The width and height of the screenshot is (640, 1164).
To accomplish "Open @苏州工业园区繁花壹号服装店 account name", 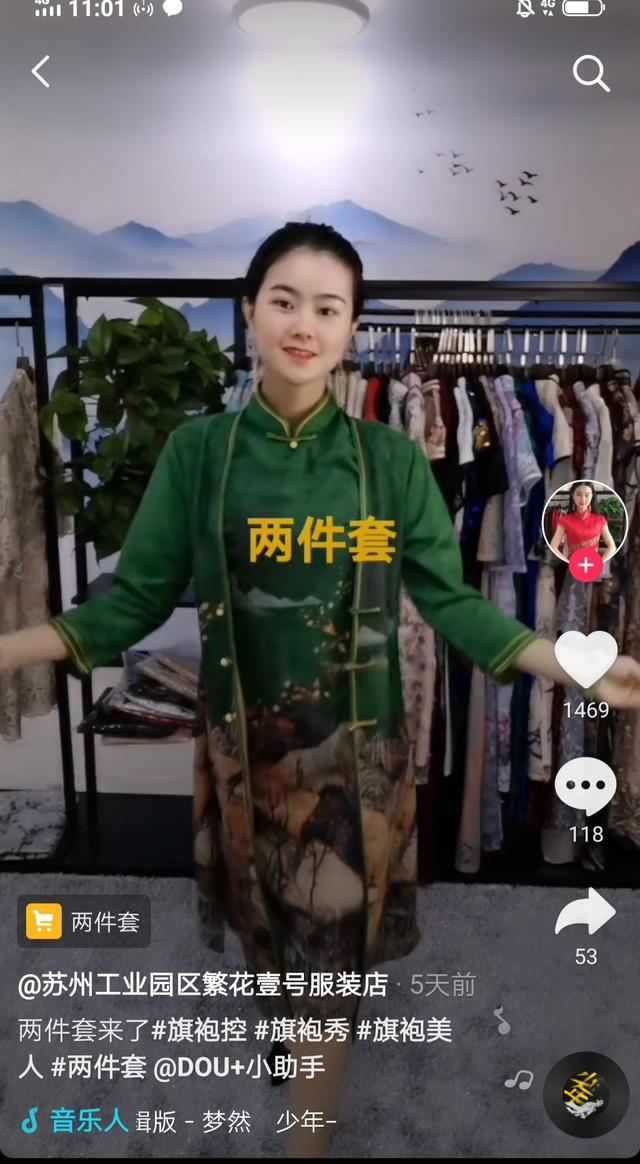I will coord(203,985).
